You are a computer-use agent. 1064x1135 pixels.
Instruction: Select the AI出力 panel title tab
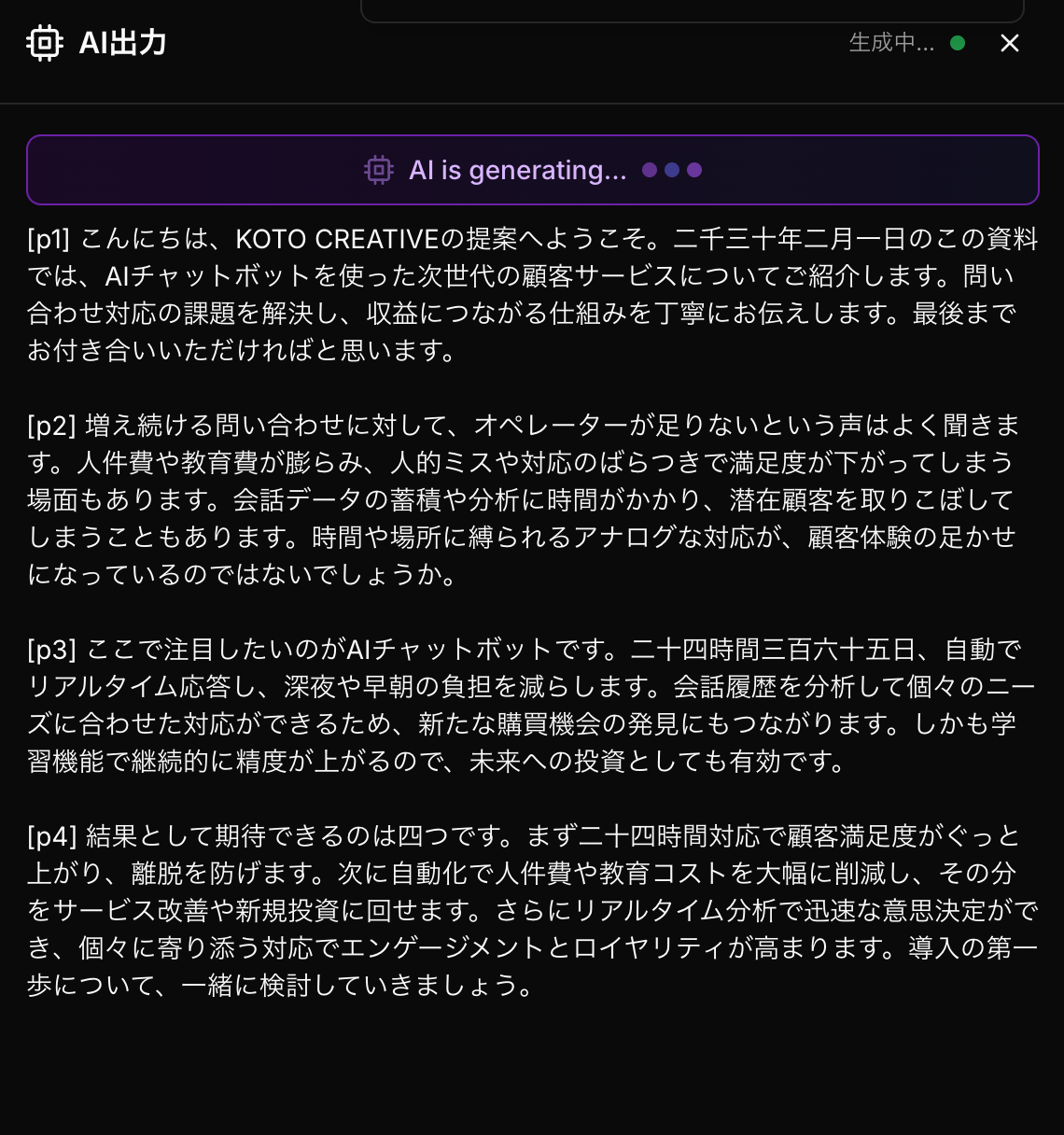click(x=125, y=43)
